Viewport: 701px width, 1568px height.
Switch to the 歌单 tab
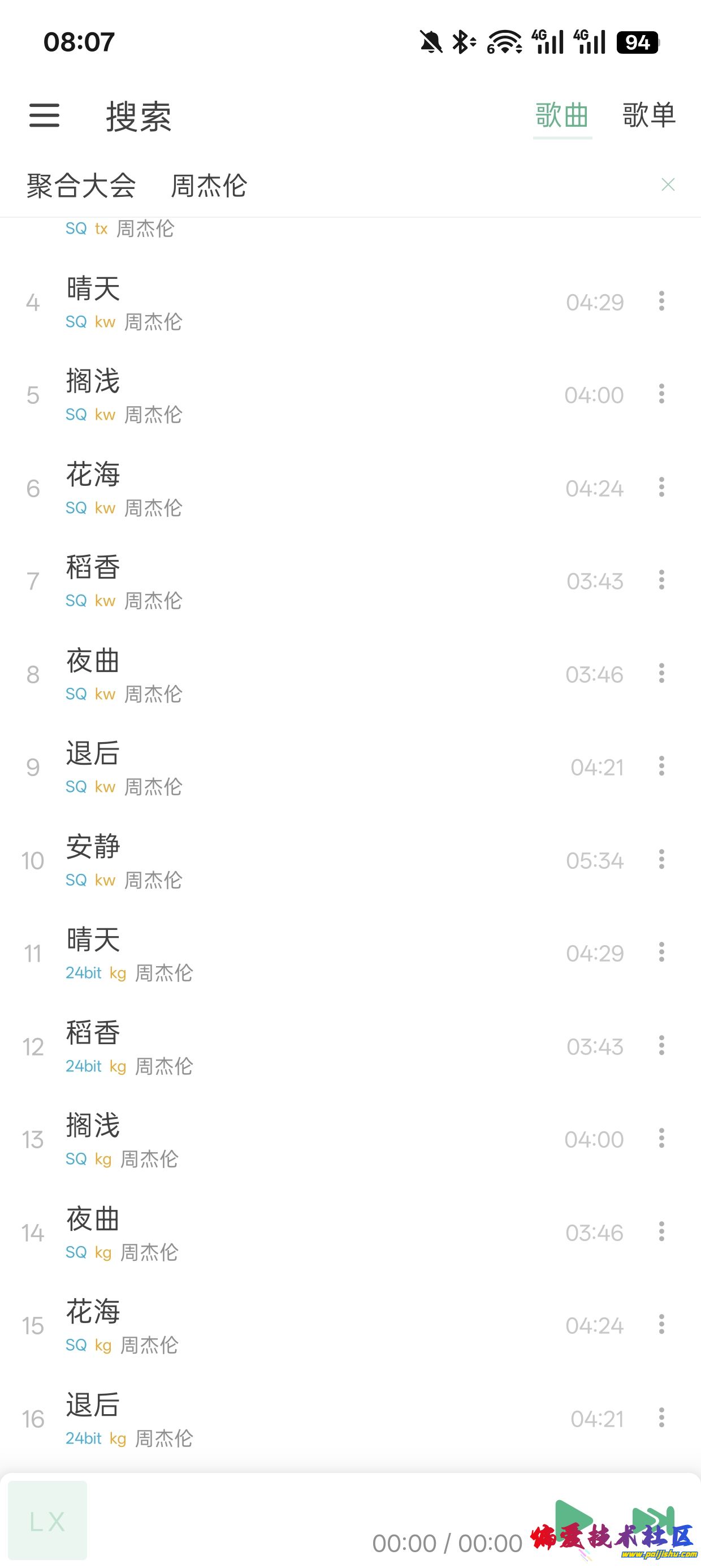(x=648, y=115)
